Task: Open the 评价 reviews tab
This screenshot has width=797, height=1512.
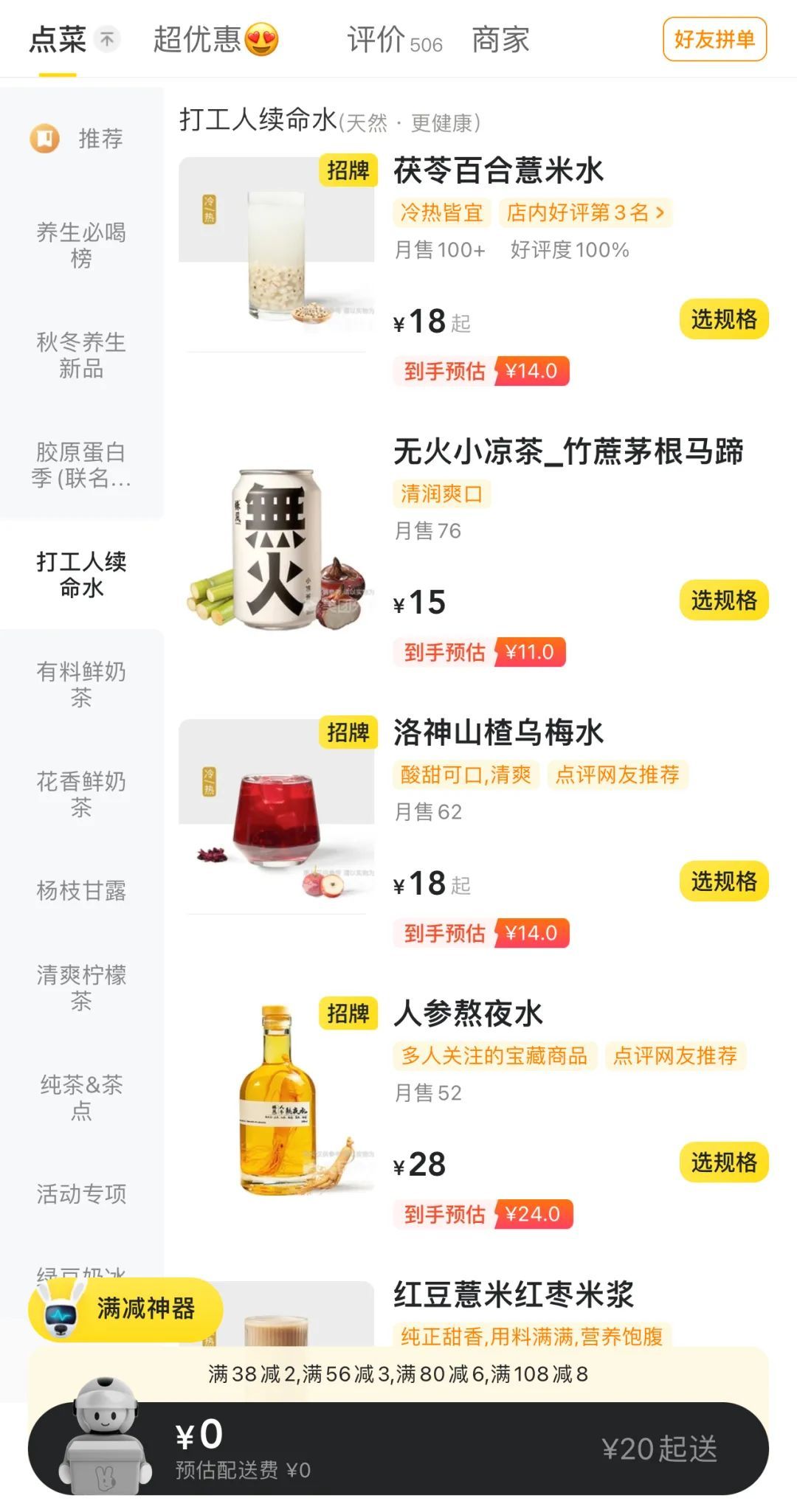Action: pos(395,40)
